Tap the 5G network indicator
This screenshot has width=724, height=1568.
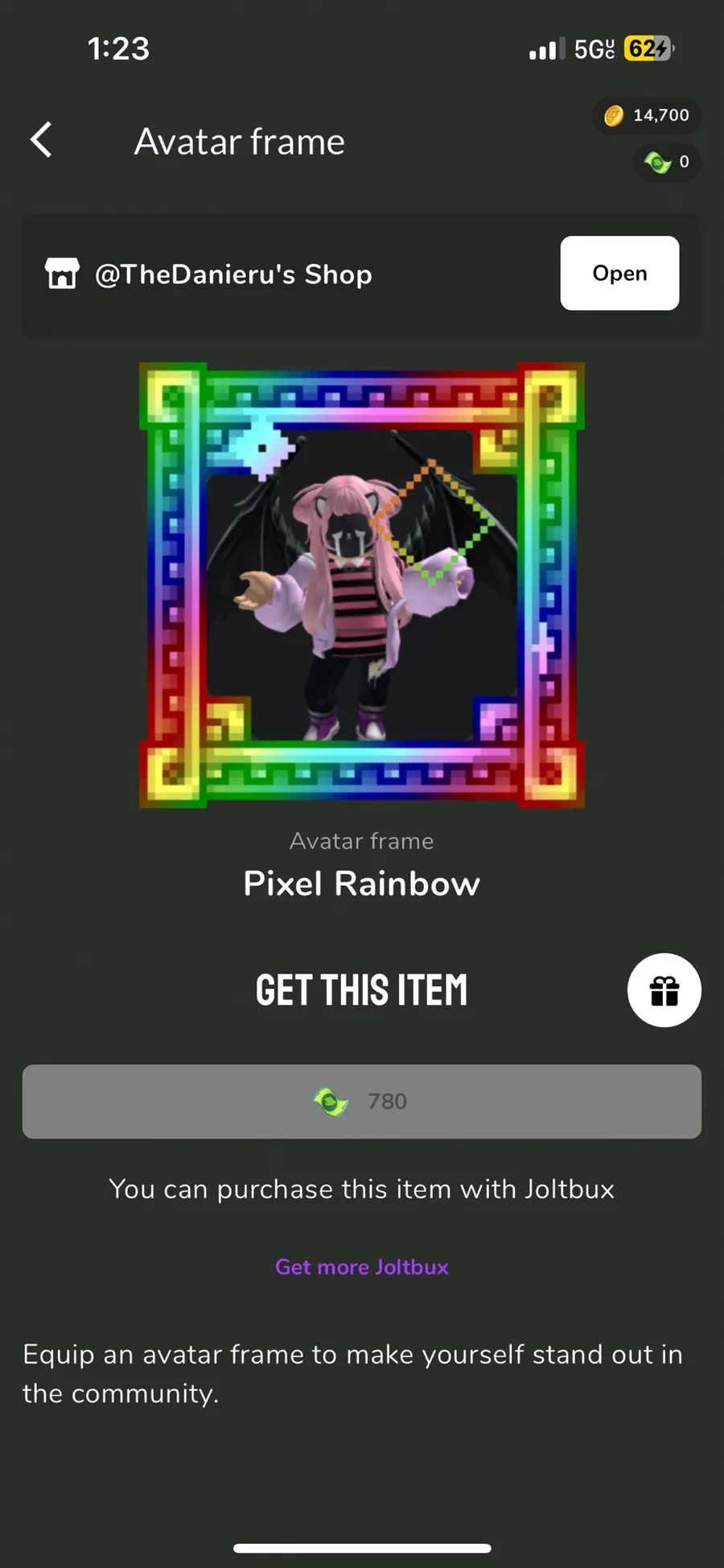[596, 48]
